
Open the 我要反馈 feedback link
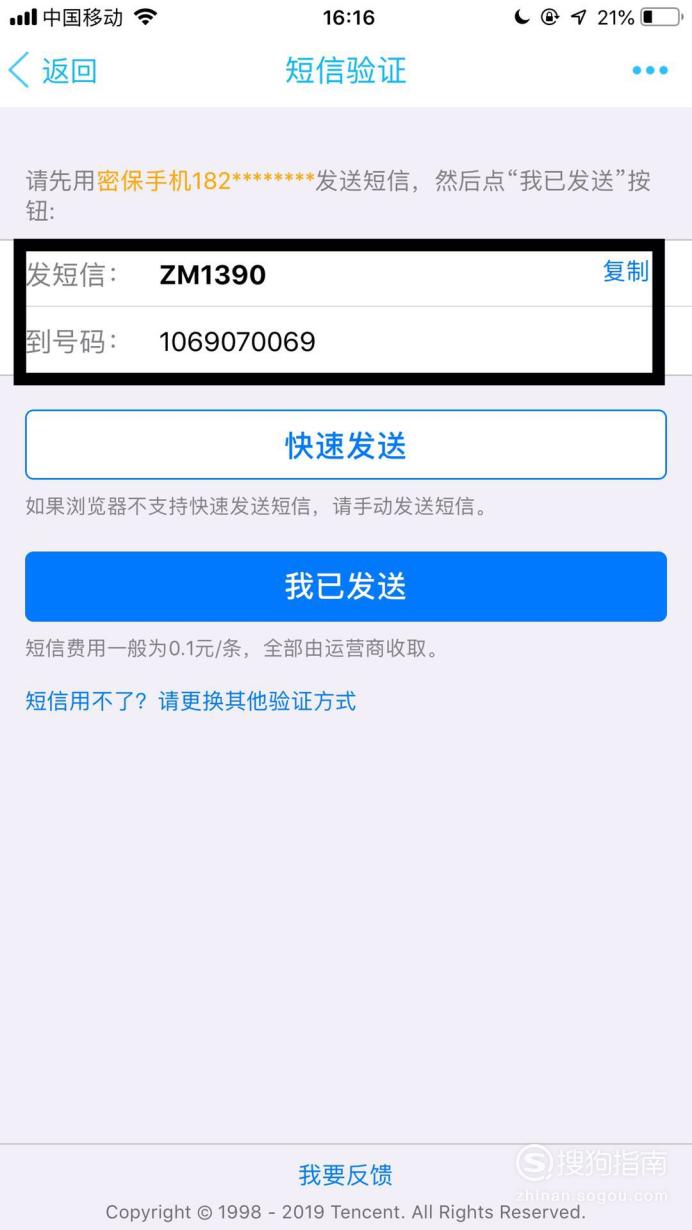pos(346,1174)
